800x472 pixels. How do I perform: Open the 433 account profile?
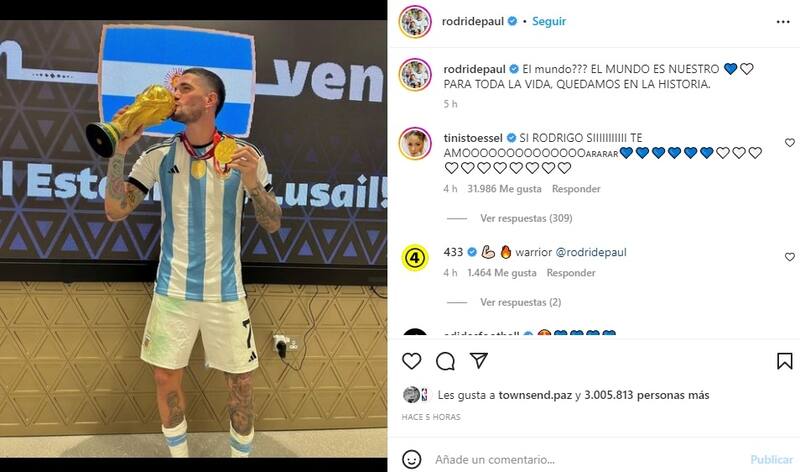coord(452,253)
